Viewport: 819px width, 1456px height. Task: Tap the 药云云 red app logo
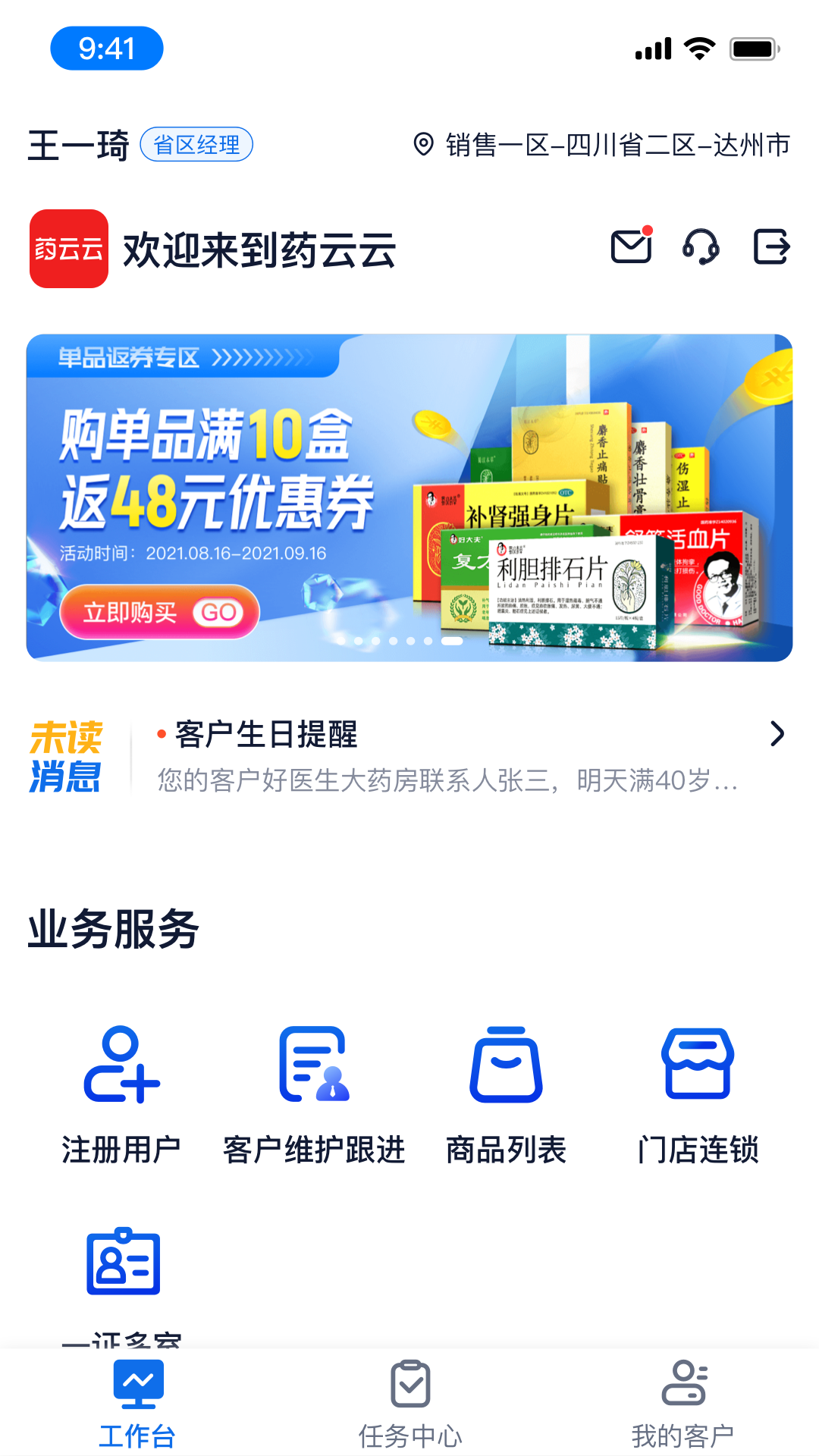point(68,247)
